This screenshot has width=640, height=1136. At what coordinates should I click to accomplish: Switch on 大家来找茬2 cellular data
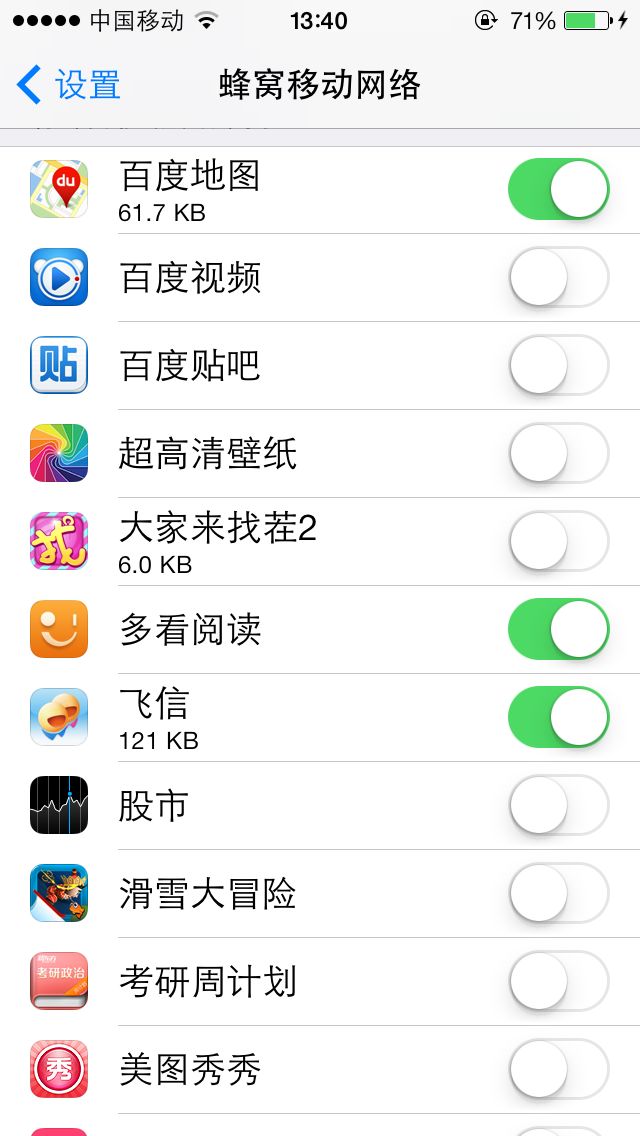558,541
